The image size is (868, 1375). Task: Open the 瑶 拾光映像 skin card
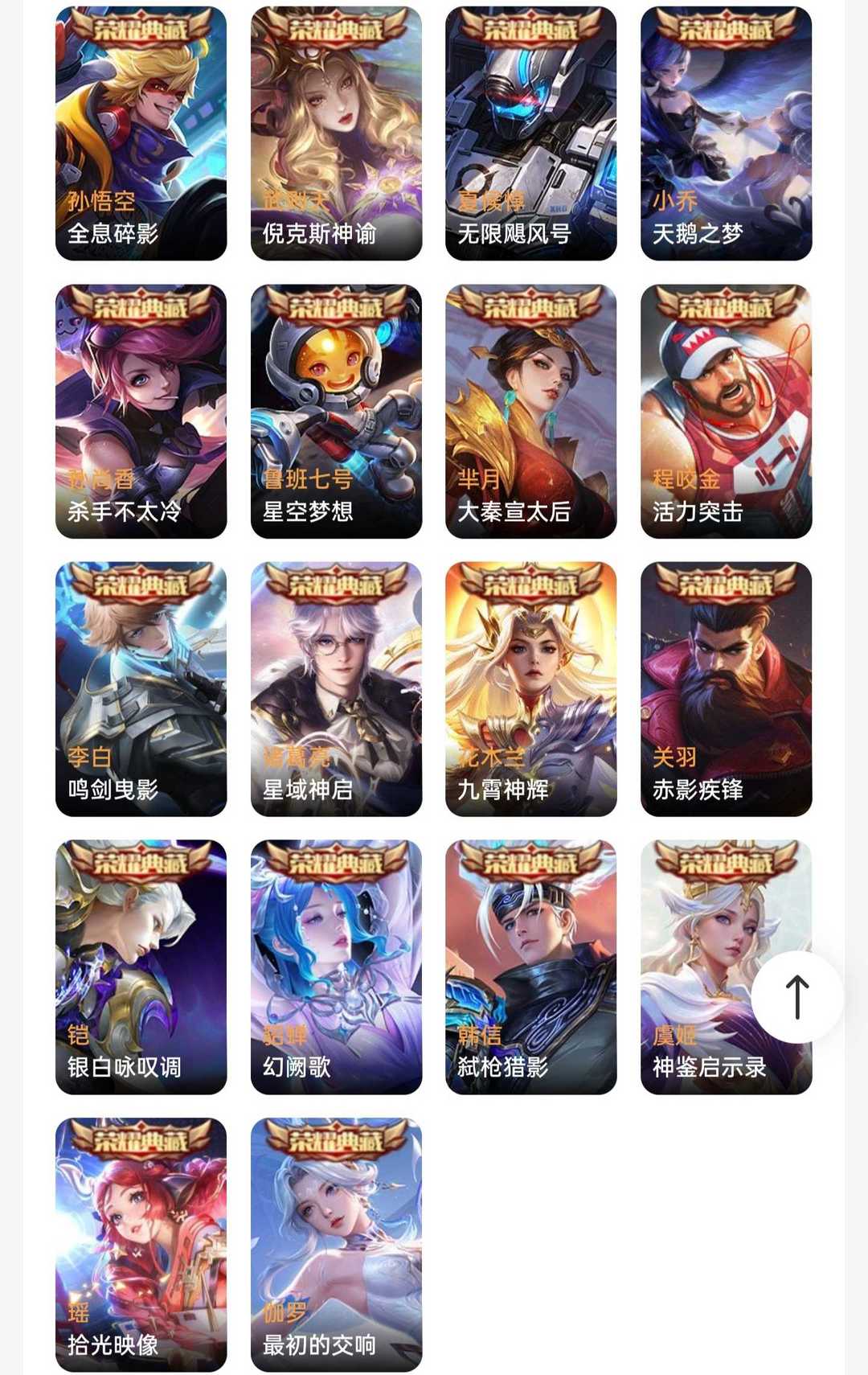click(141, 1244)
